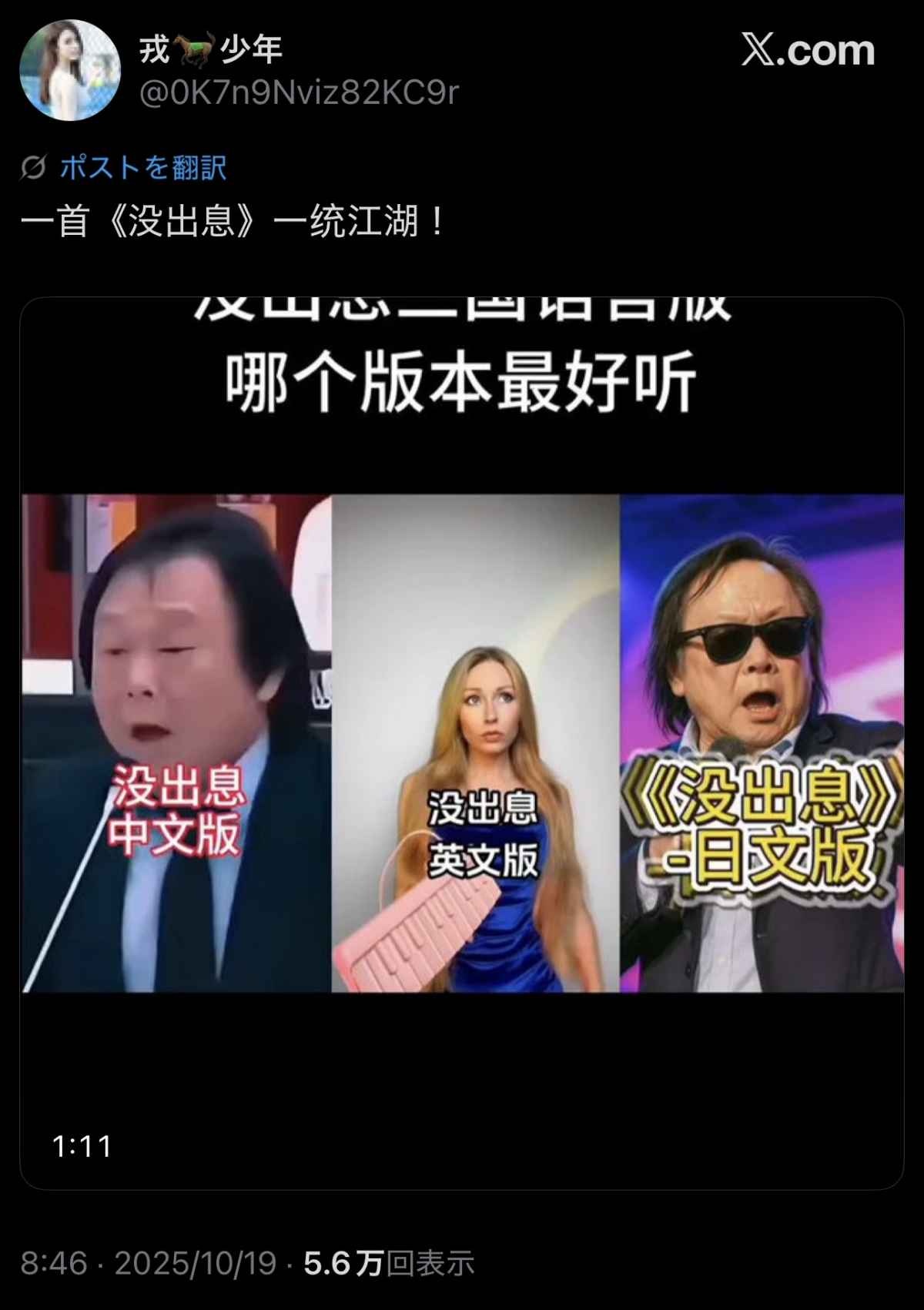
Task: View the 5.6万 view count details
Action: pyautogui.click(x=388, y=1263)
